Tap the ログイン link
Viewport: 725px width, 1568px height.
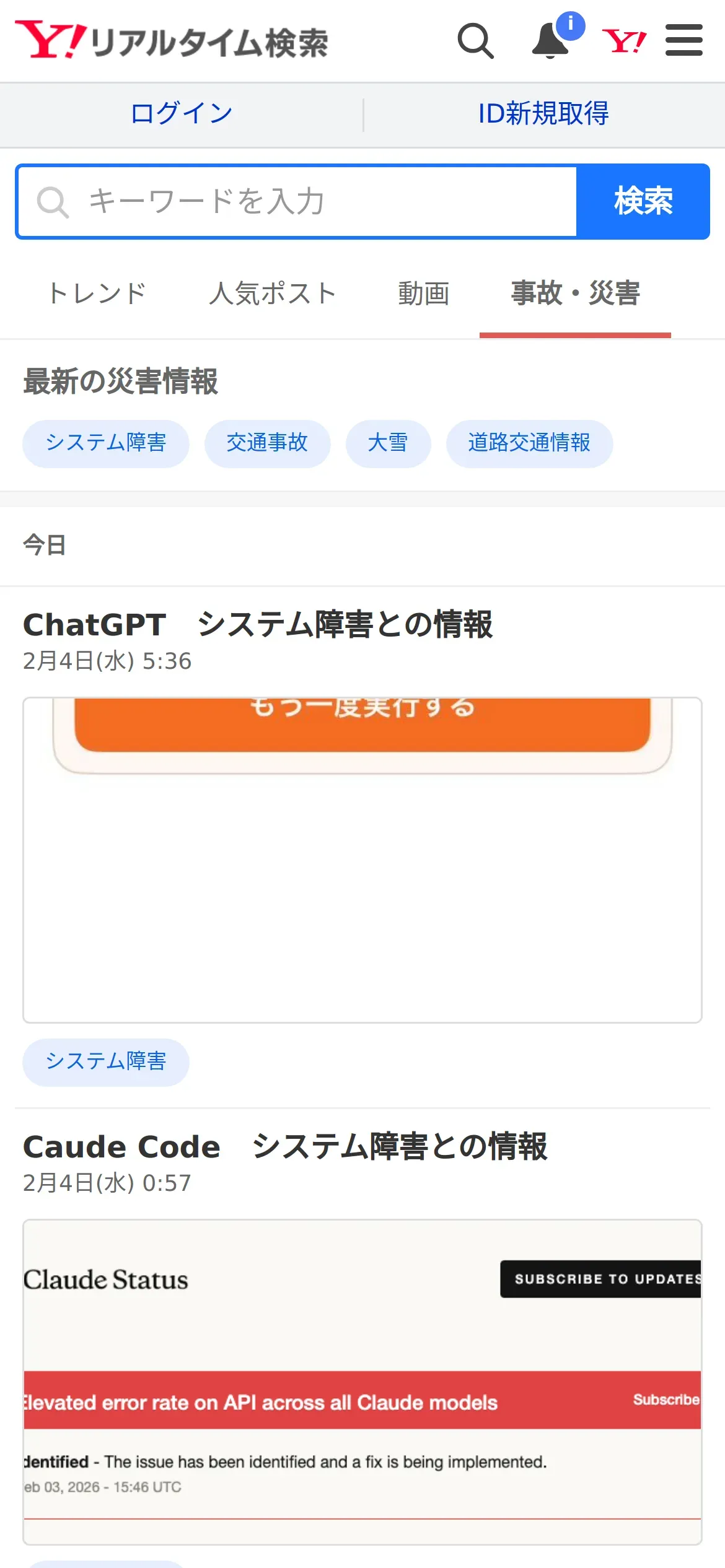pyautogui.click(x=182, y=114)
